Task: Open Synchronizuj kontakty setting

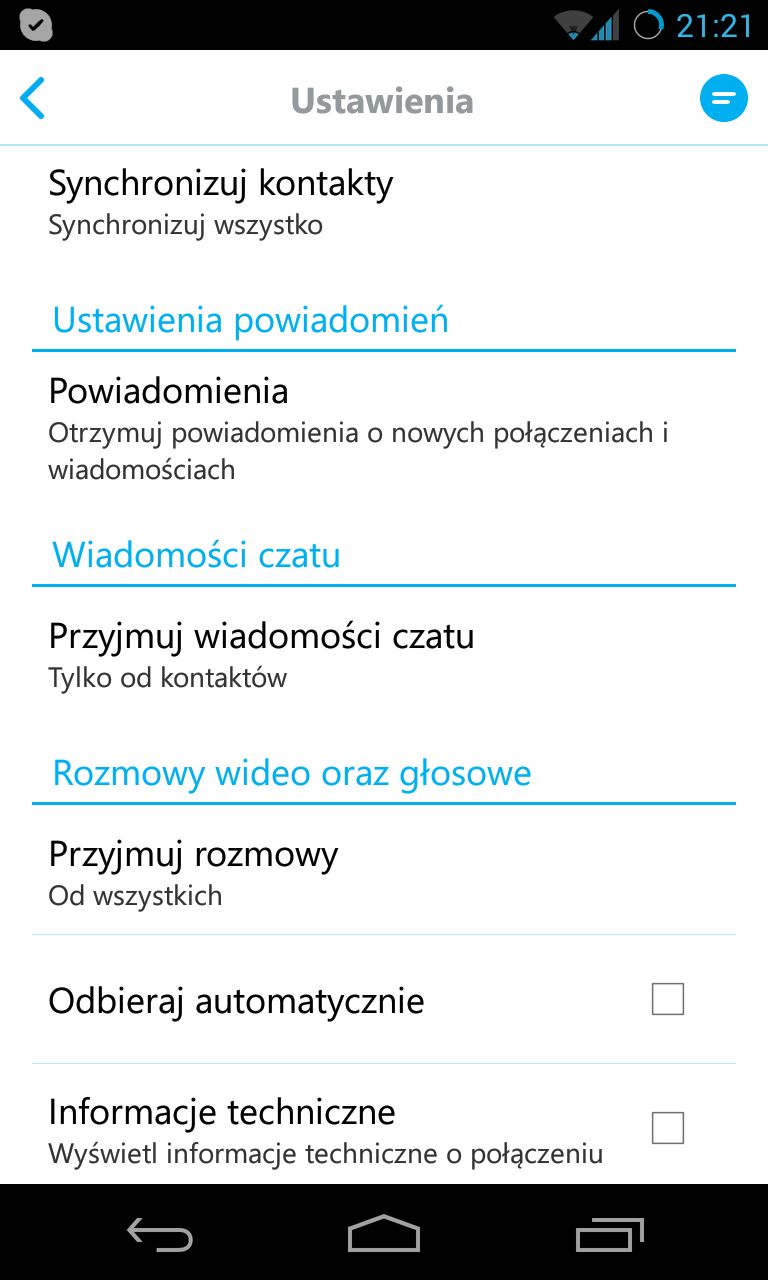Action: pyautogui.click(x=384, y=203)
